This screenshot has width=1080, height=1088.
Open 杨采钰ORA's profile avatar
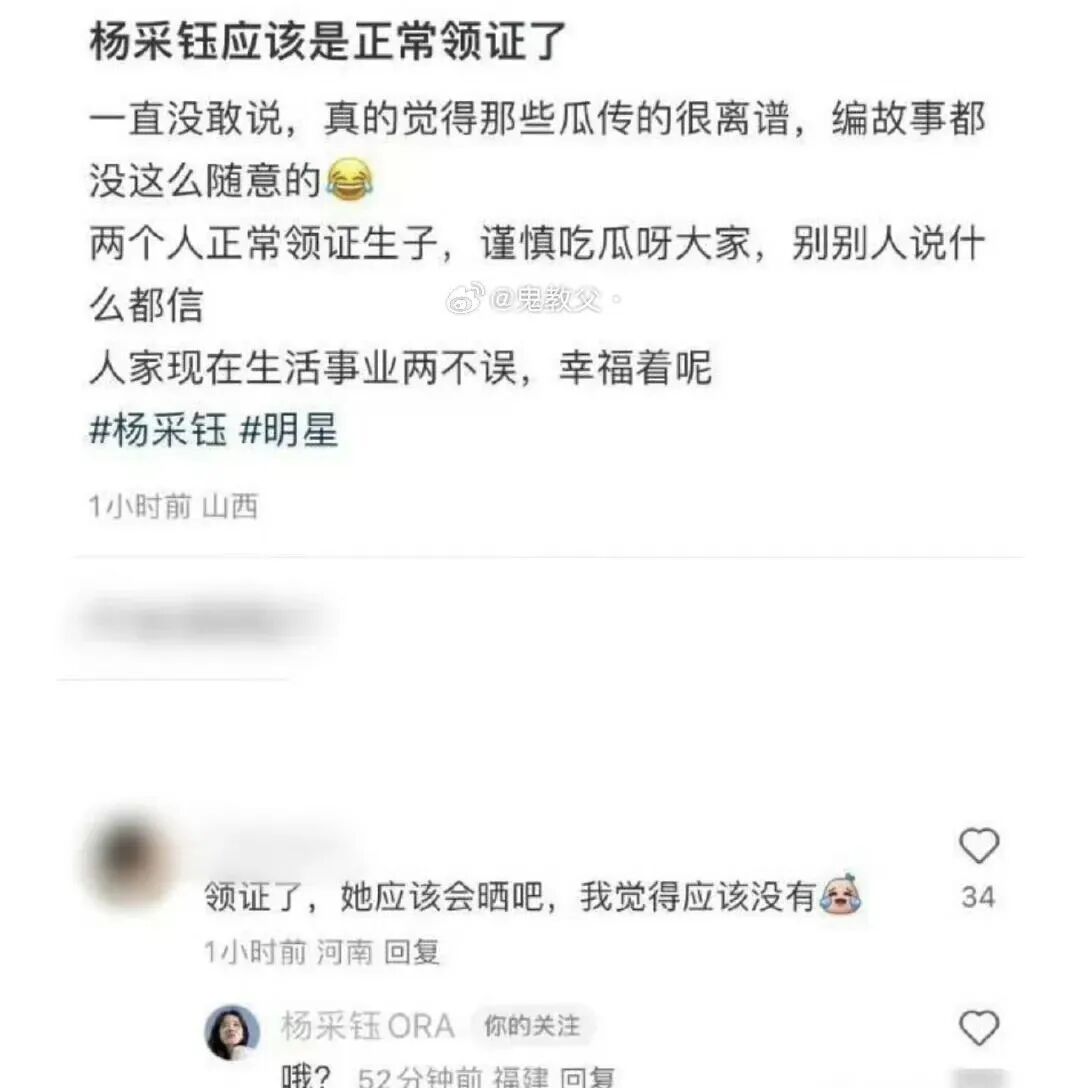[x=232, y=1032]
